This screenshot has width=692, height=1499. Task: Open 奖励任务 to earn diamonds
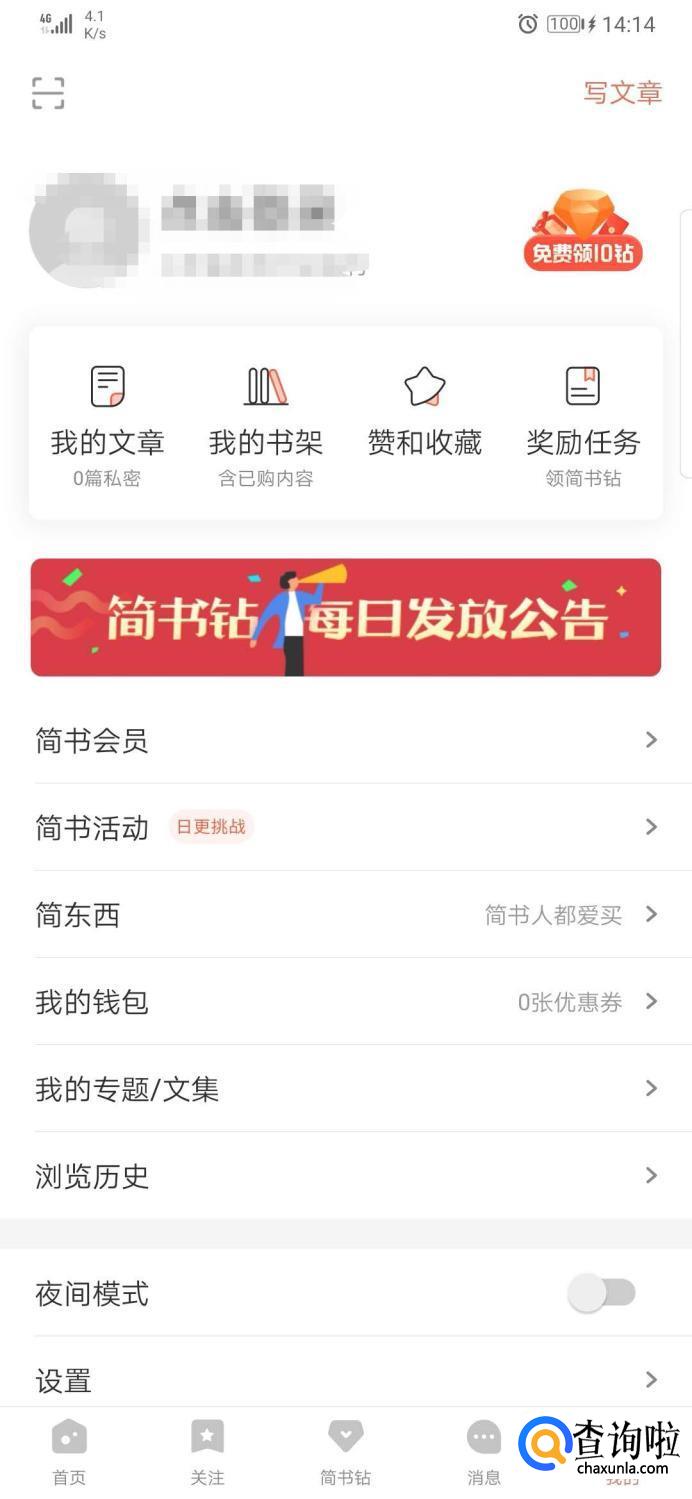tap(583, 423)
